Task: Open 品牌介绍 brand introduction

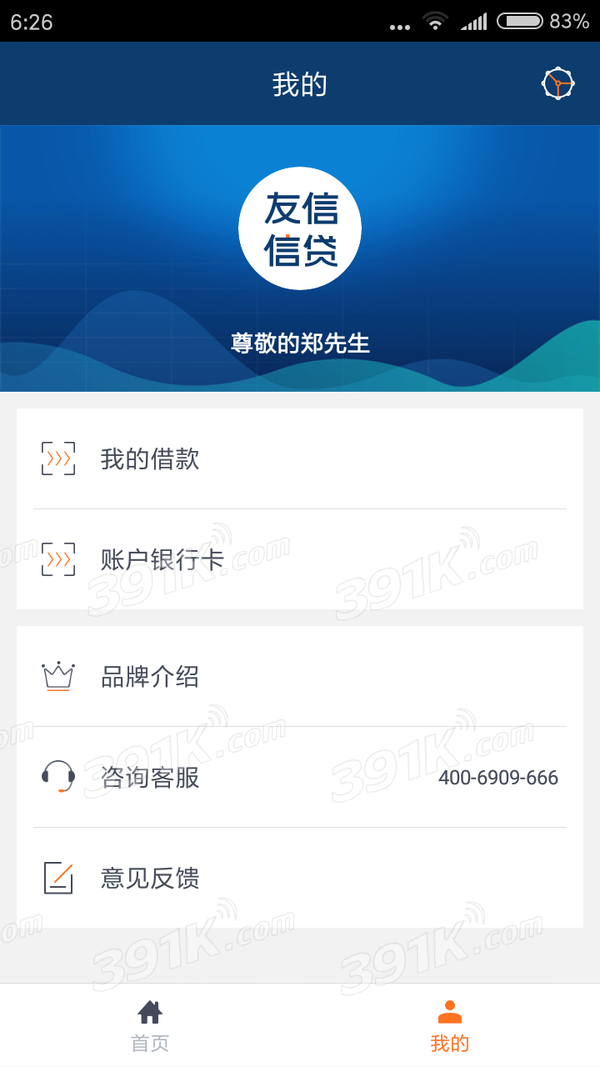Action: 300,677
